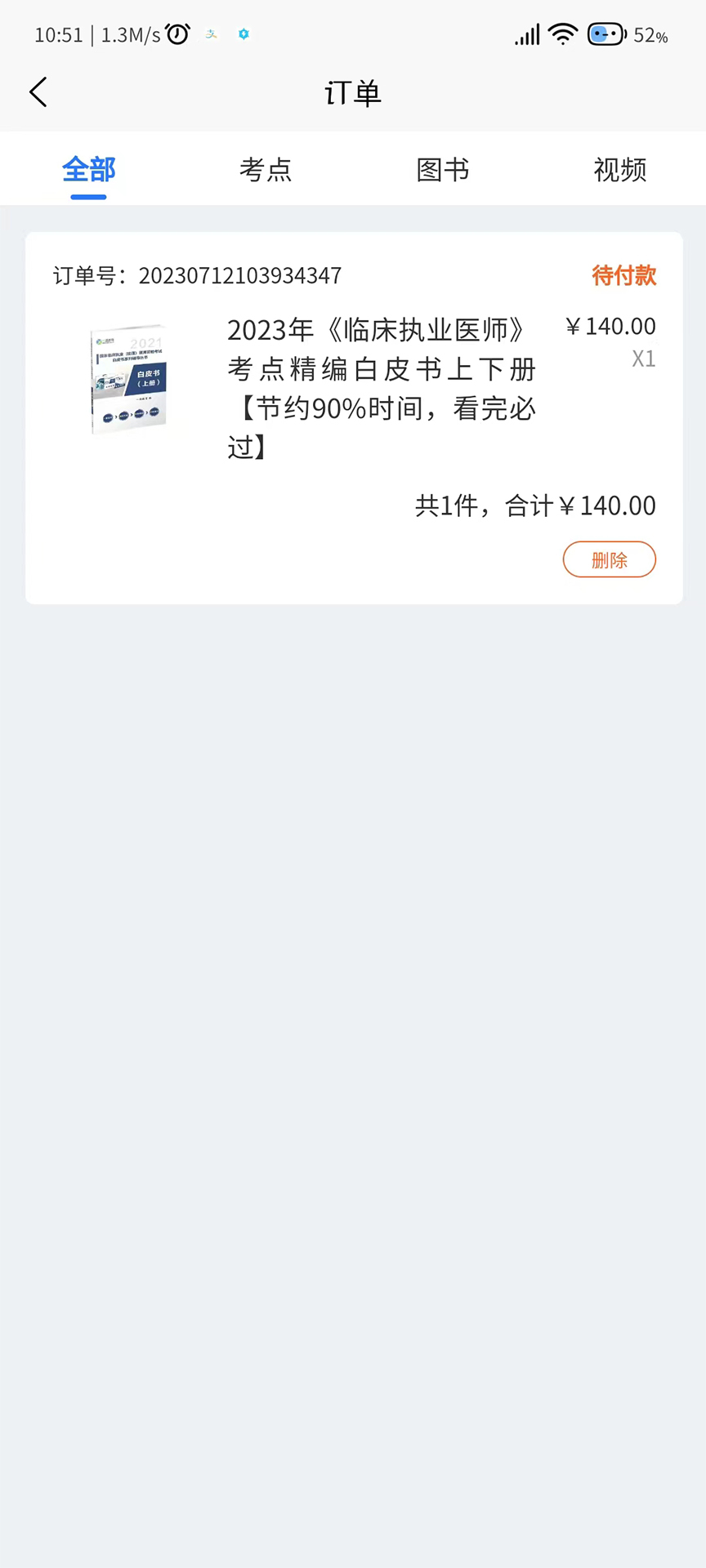Tap the alarm clock icon in status bar
The width and height of the screenshot is (706, 1568).
(176, 33)
